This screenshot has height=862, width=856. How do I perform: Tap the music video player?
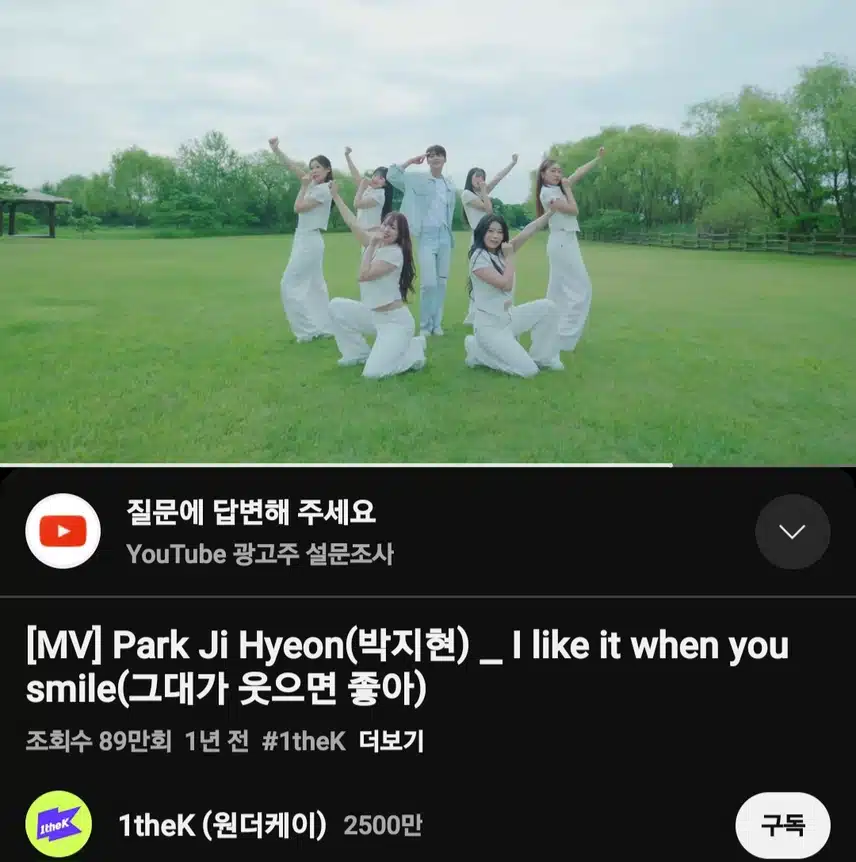point(428,232)
